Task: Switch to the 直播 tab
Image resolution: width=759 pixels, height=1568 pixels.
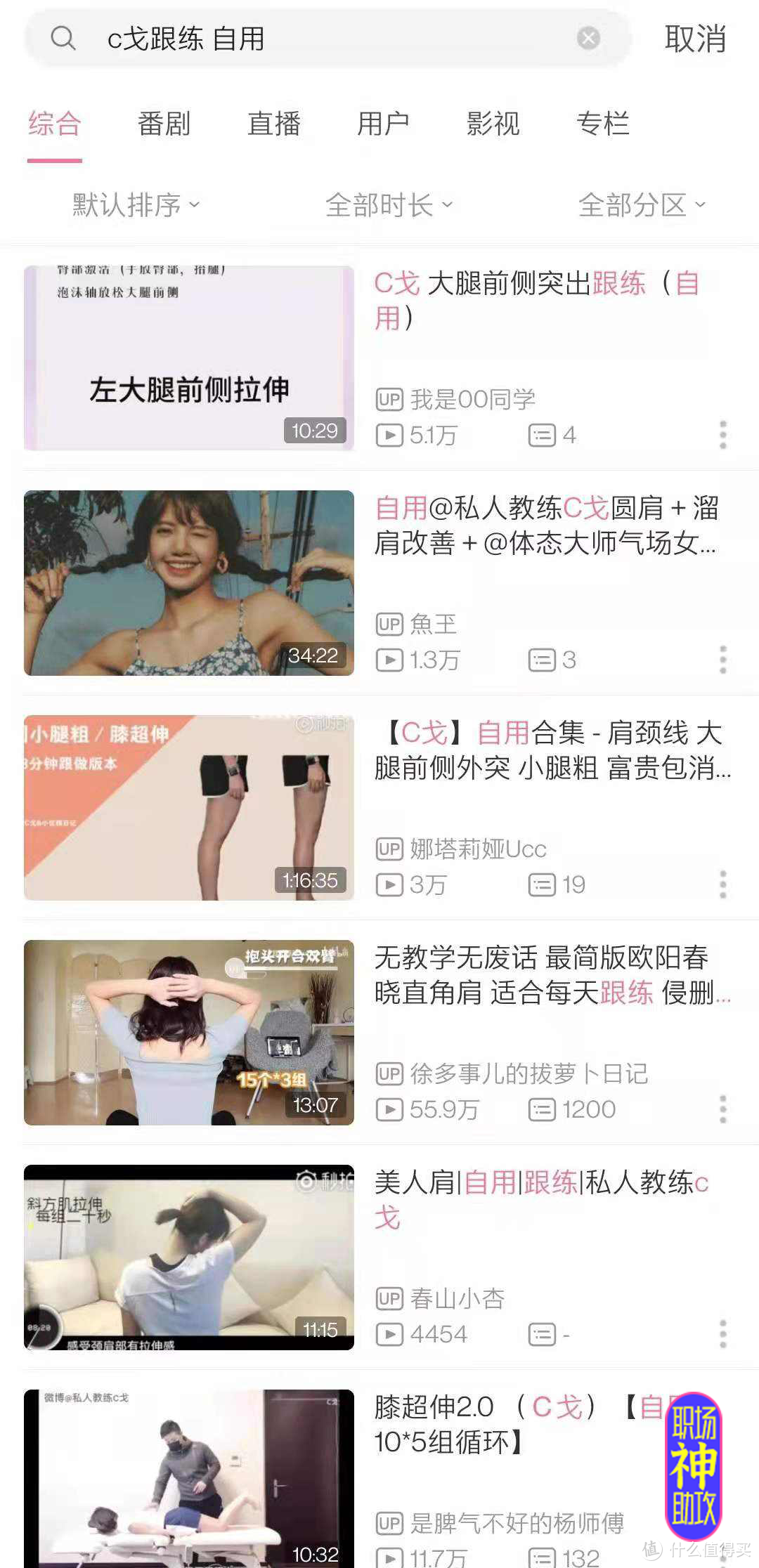Action: [273, 124]
